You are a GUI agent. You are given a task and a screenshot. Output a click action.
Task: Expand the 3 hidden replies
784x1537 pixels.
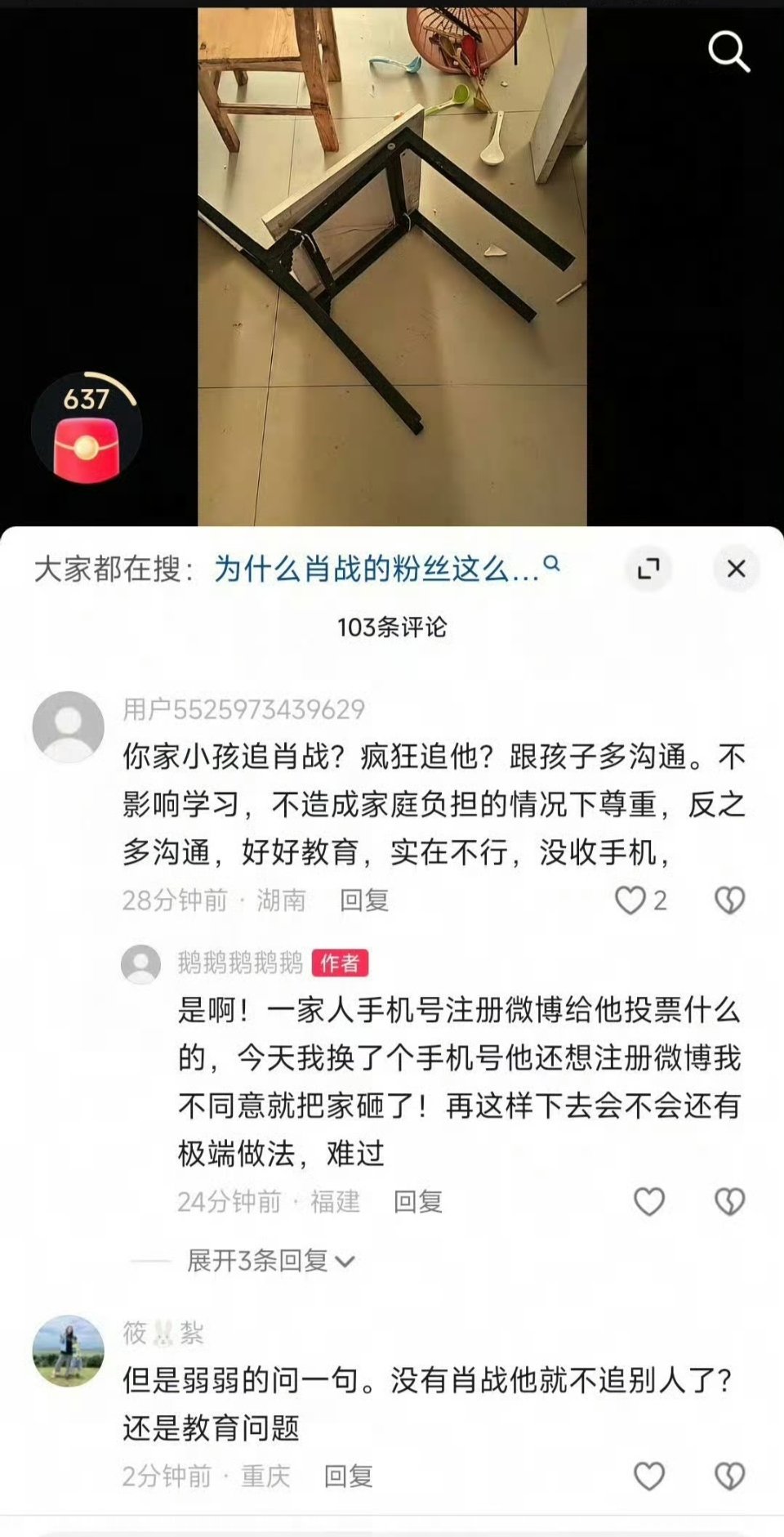[261, 1261]
